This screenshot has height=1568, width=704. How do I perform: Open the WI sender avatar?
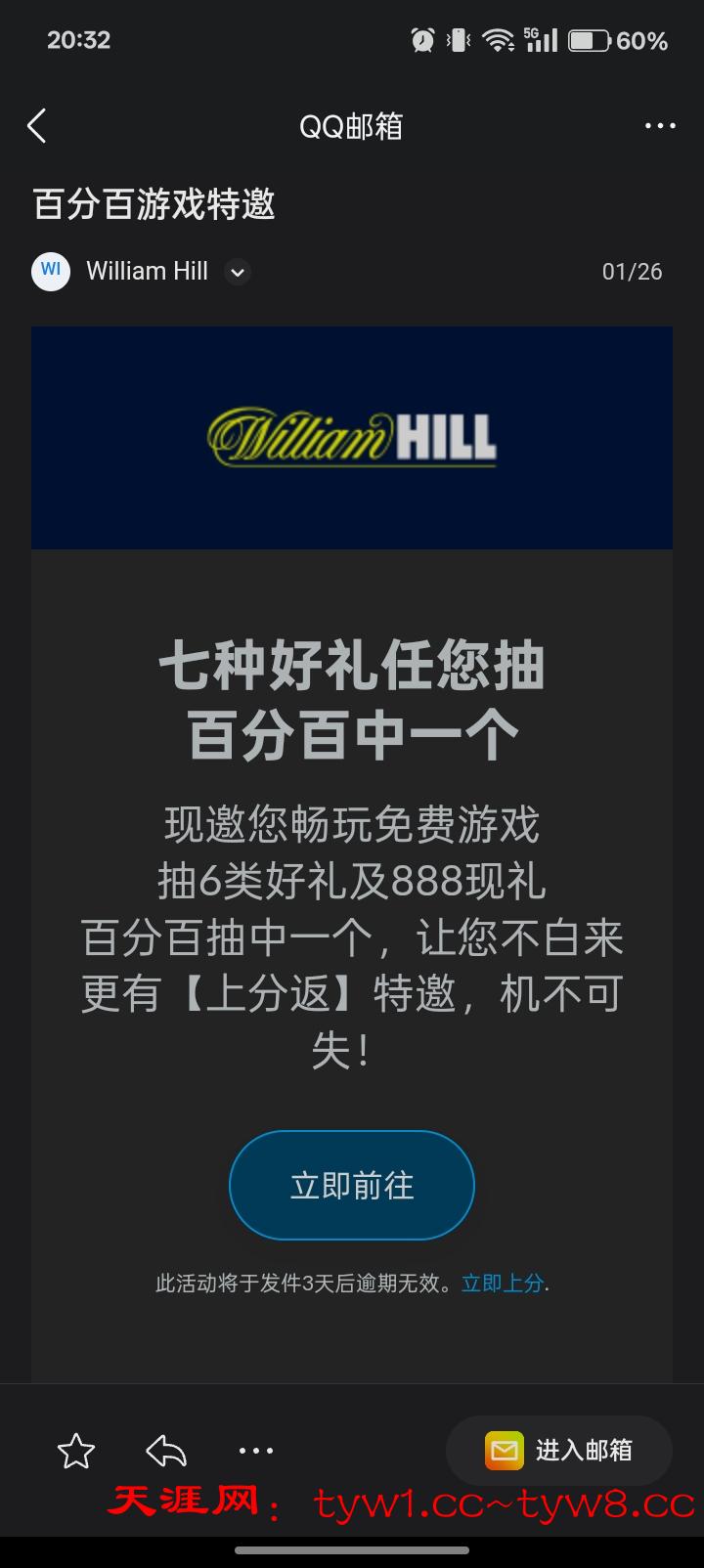click(x=51, y=271)
